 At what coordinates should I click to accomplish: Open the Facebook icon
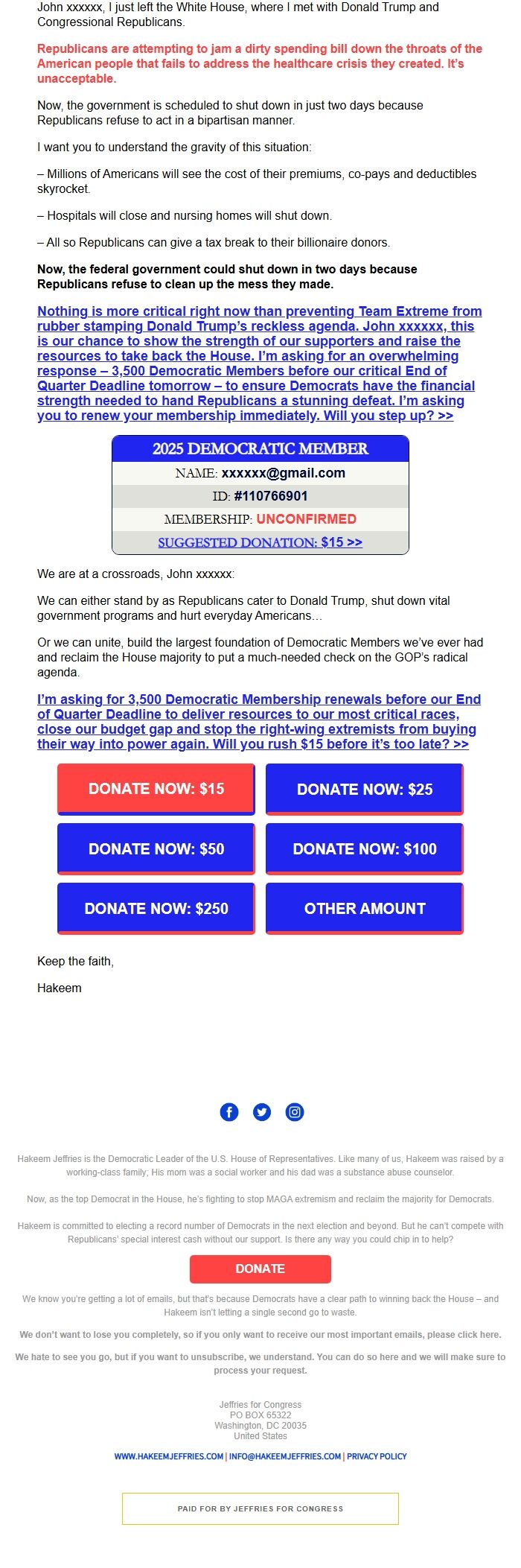(x=229, y=1112)
